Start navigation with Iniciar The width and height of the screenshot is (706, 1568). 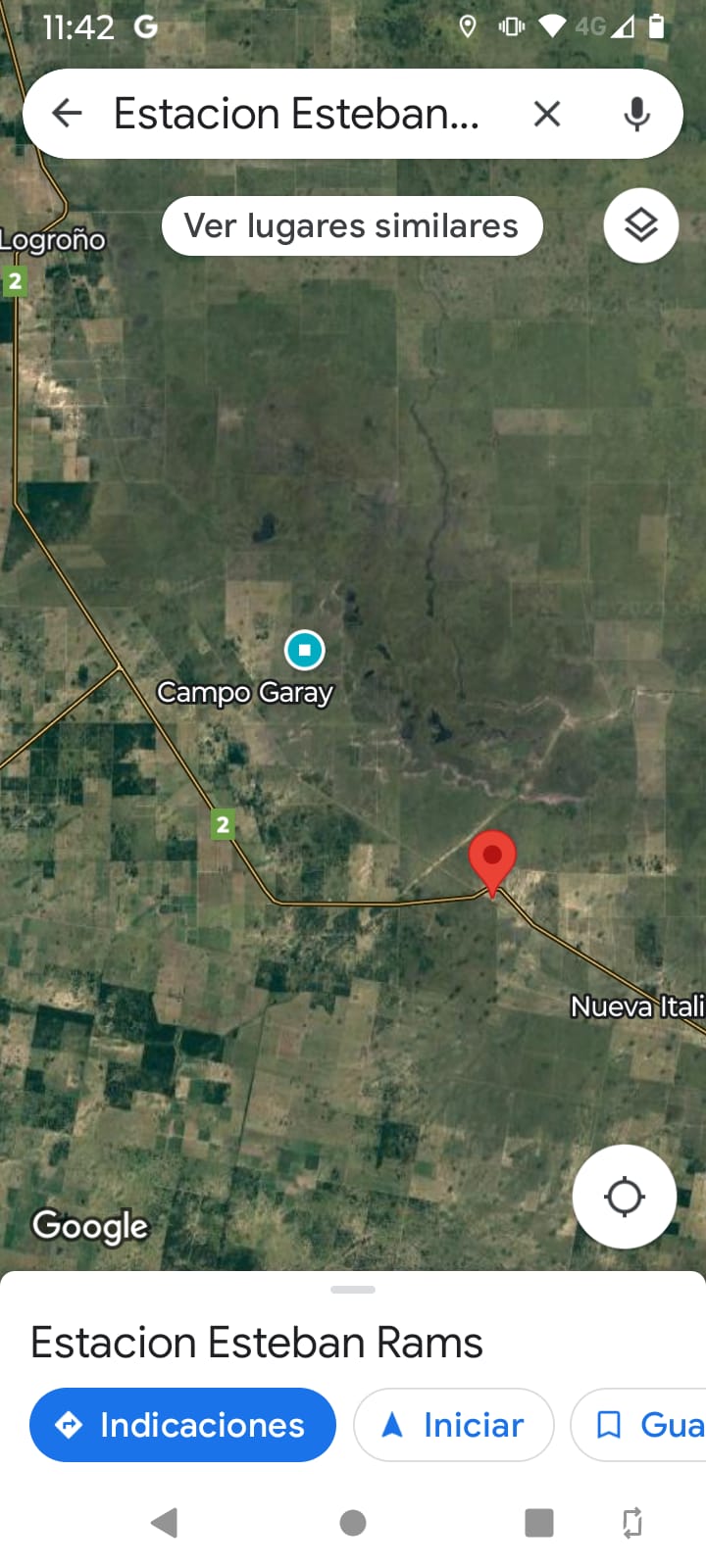(454, 1425)
